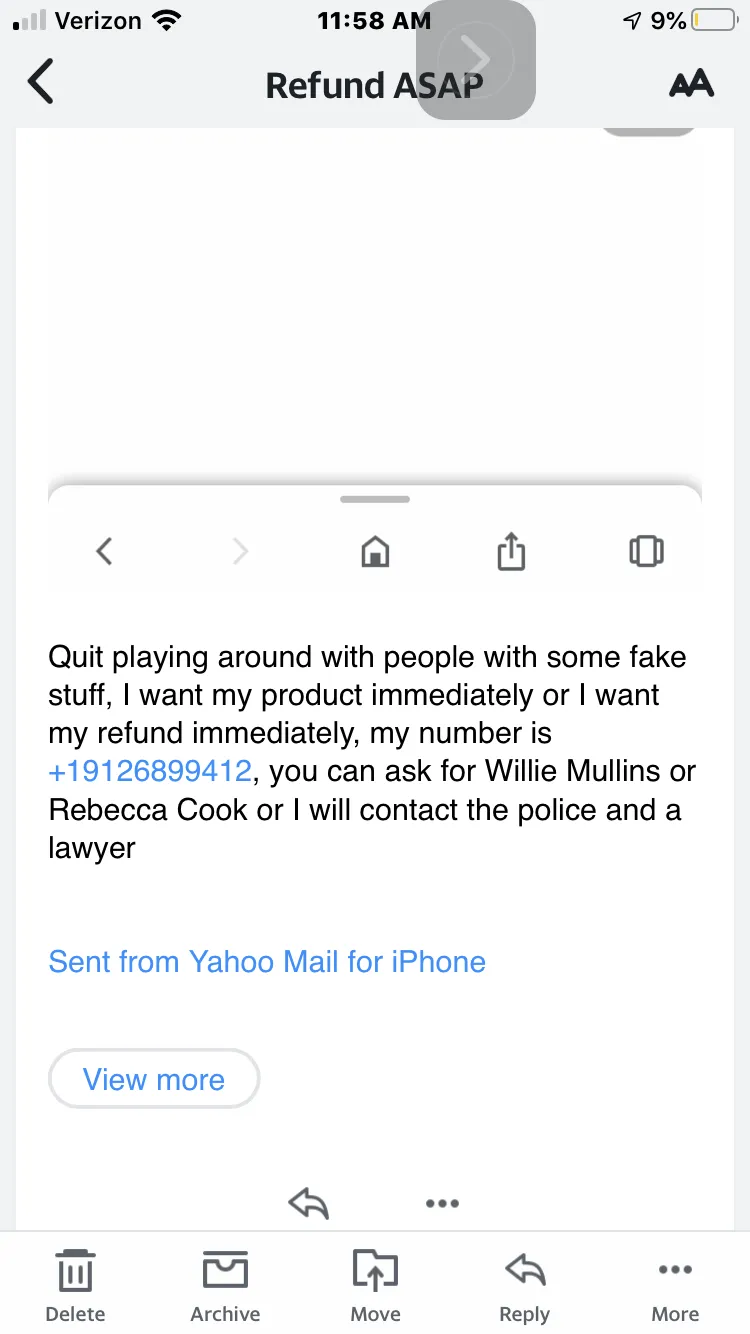Change text size with the AA icon
This screenshot has width=750, height=1334.
[691, 83]
